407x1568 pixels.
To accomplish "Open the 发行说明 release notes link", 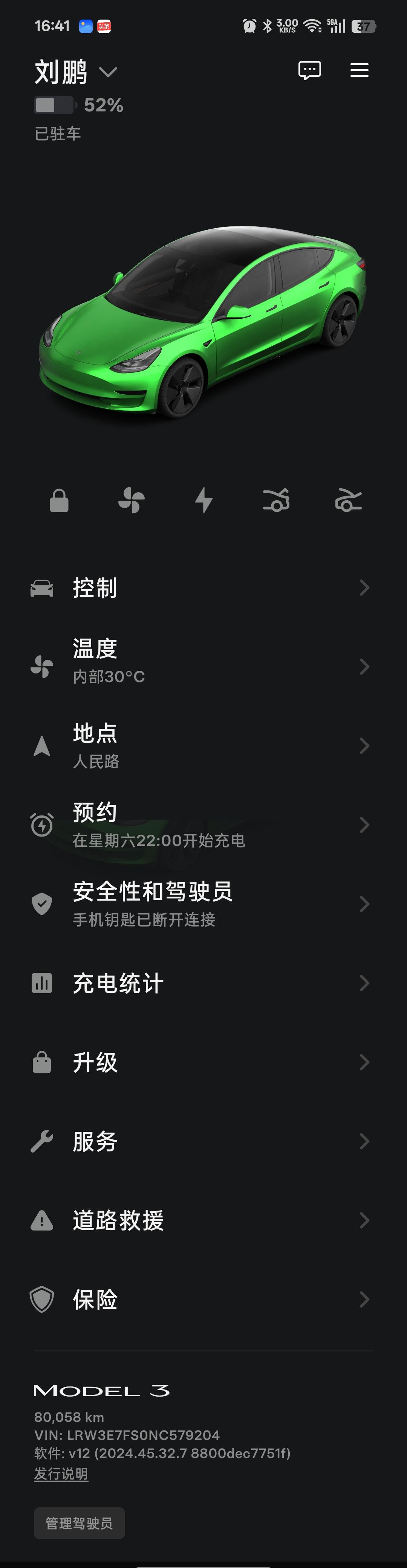I will point(61,1474).
